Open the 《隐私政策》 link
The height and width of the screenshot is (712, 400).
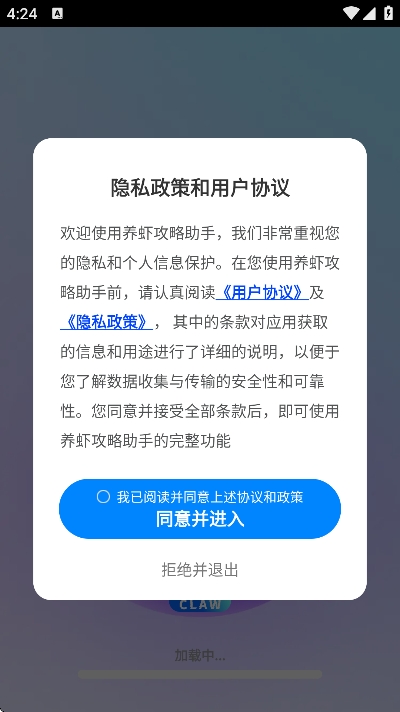107,322
